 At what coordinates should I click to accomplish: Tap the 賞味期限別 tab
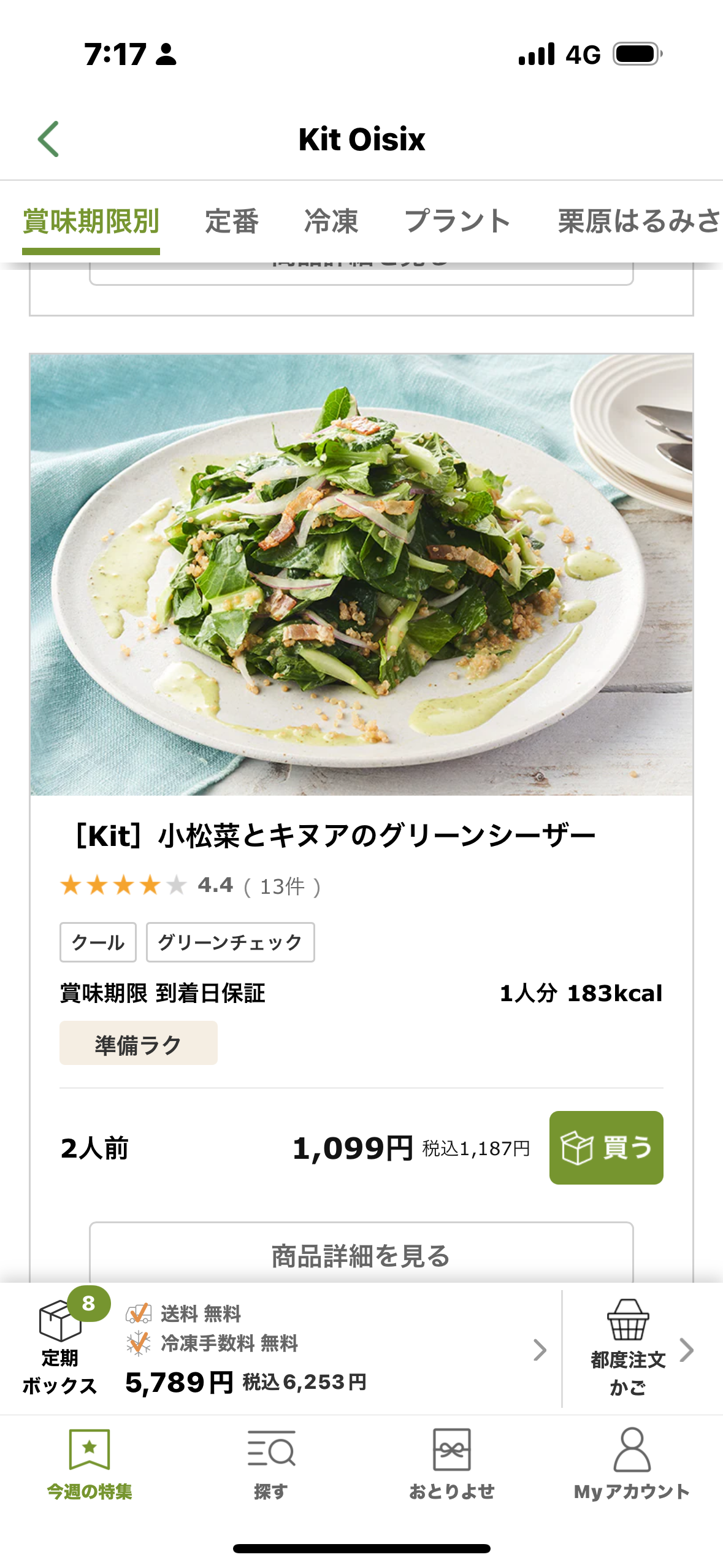click(91, 221)
